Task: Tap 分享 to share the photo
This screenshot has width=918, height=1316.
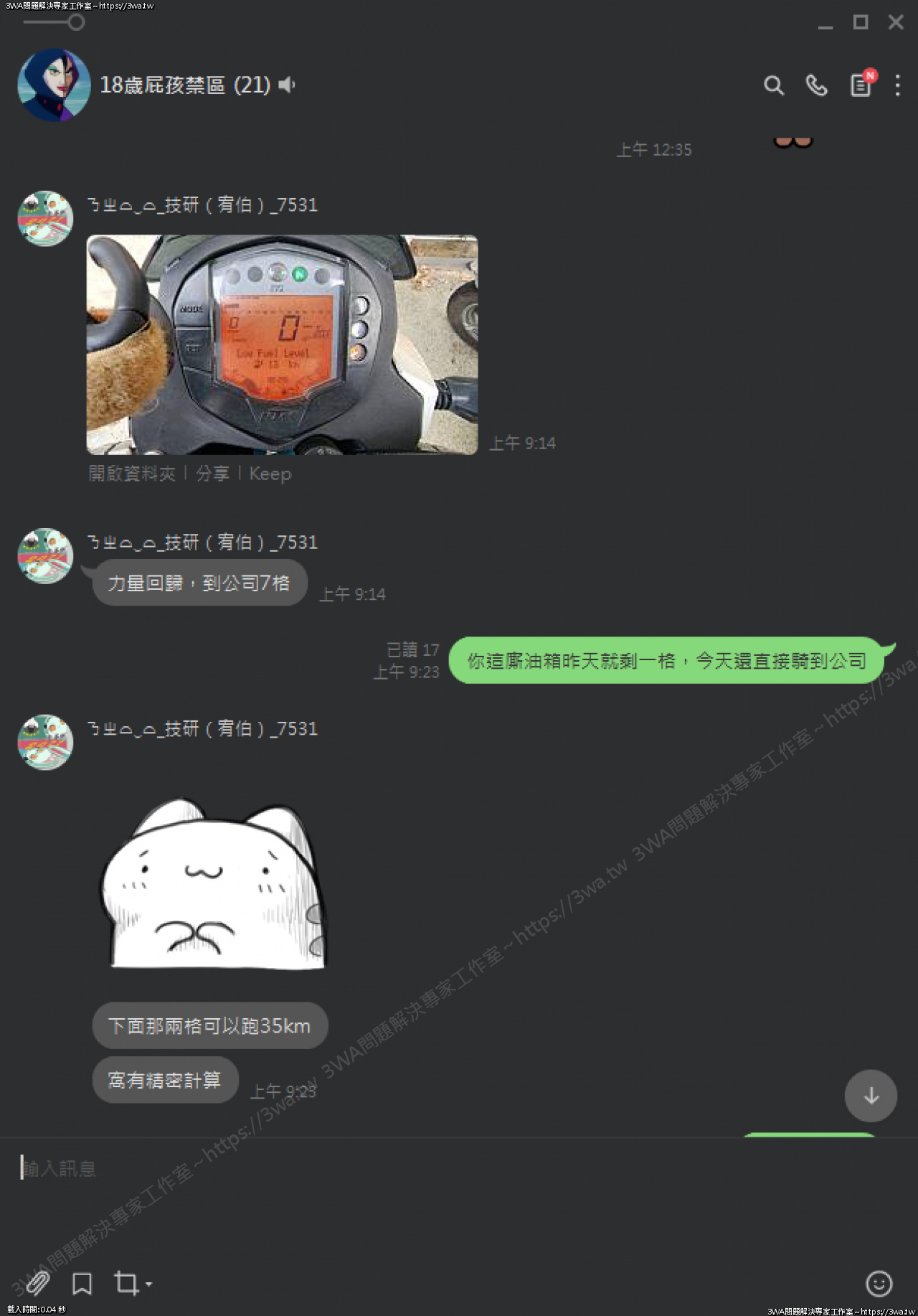Action: [x=212, y=474]
